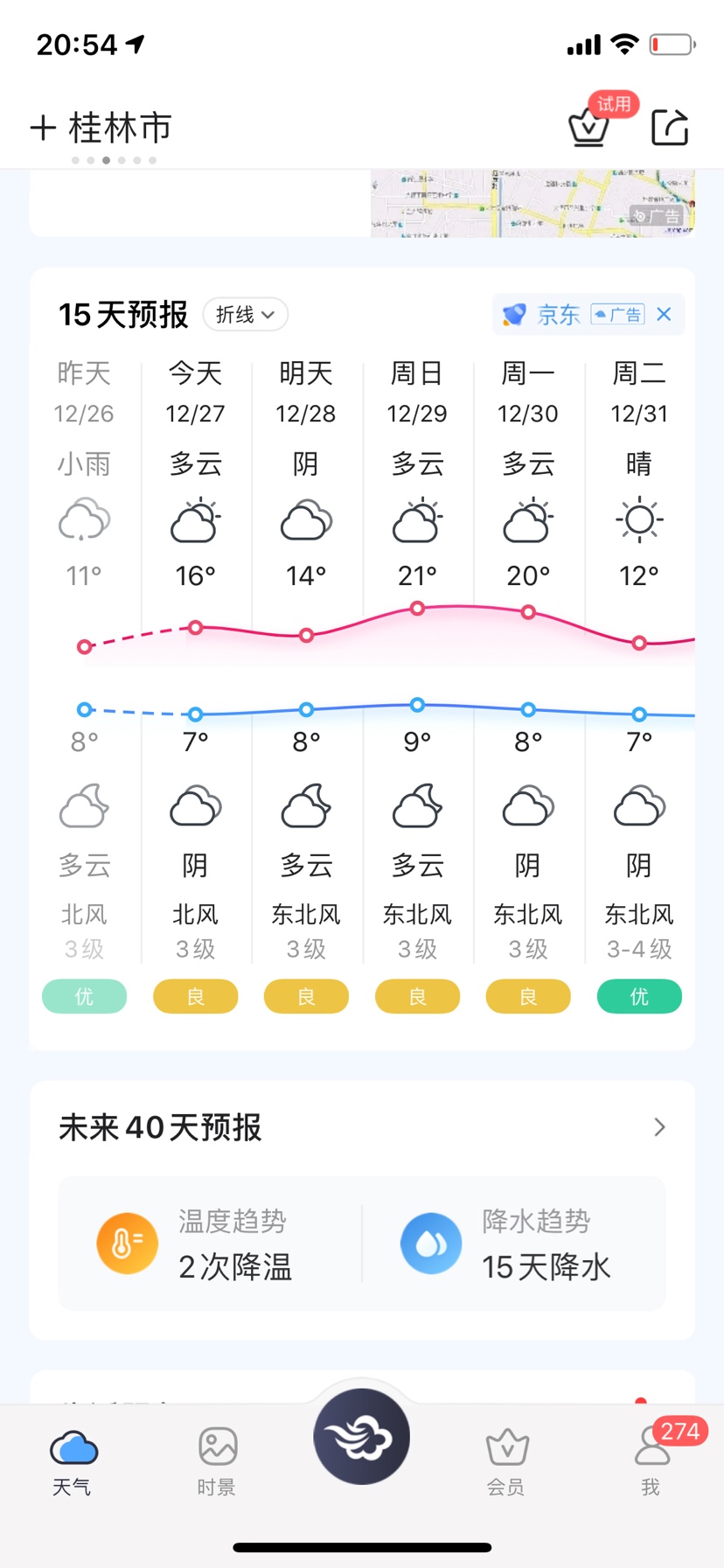Open the map ad thumbnail
Viewport: 724px width, 1568px height.
point(533,203)
